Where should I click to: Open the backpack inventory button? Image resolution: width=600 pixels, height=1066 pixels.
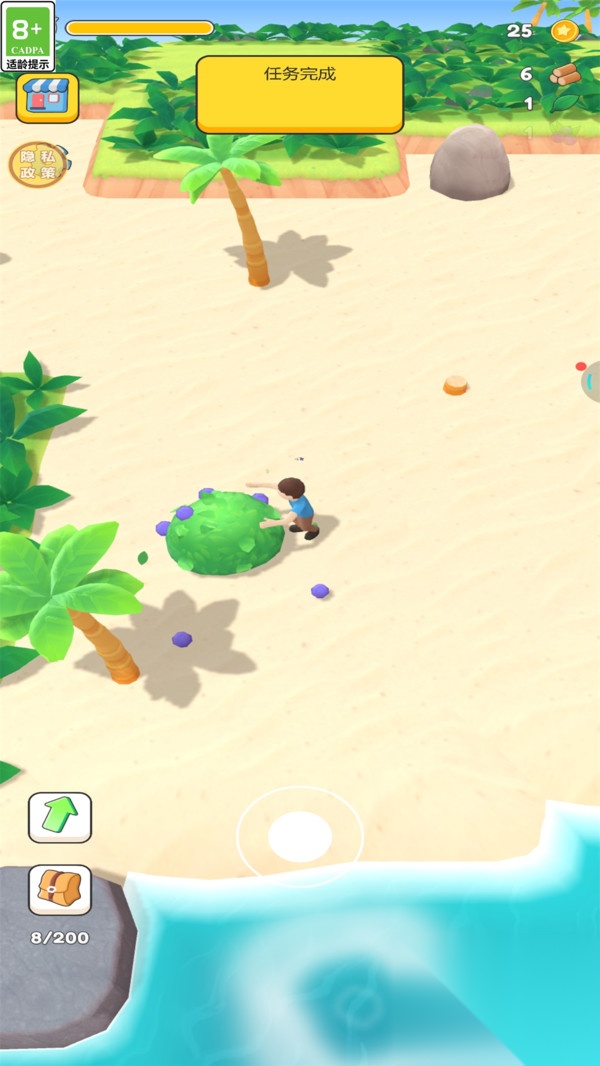(60, 889)
